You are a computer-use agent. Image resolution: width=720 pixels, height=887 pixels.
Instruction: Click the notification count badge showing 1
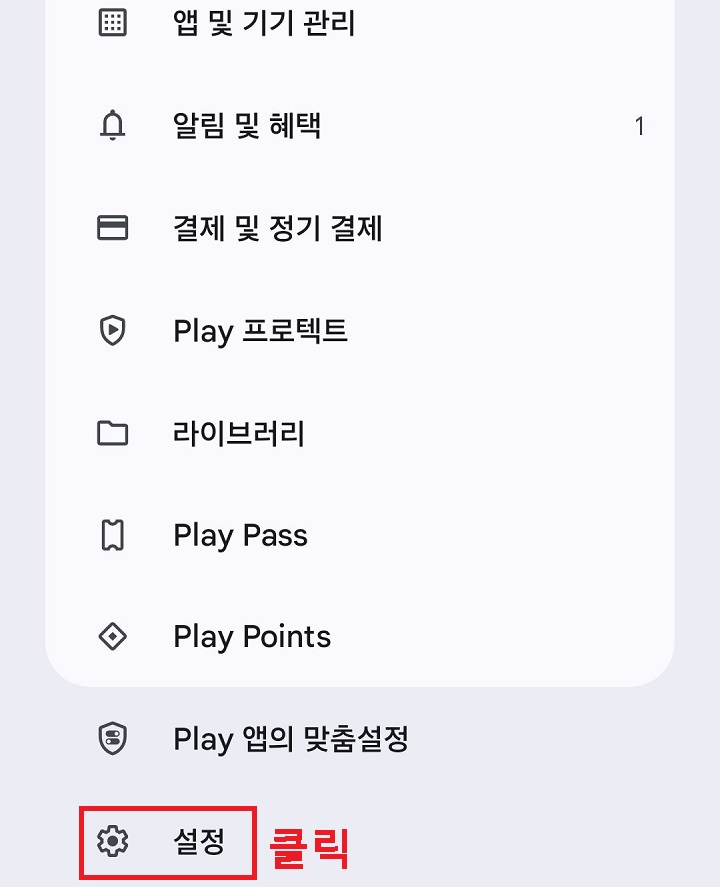click(640, 126)
